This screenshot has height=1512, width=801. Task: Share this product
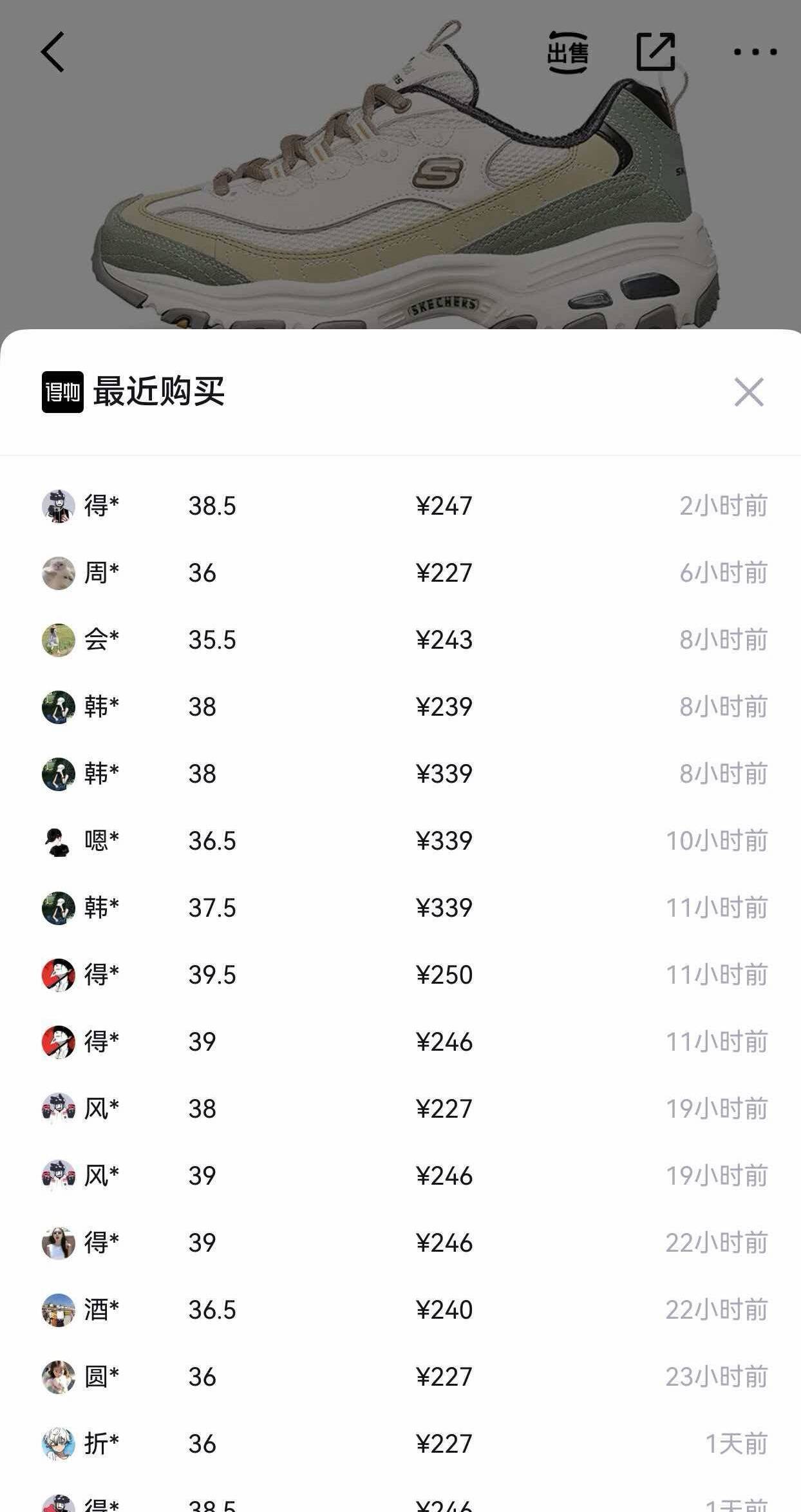656,52
